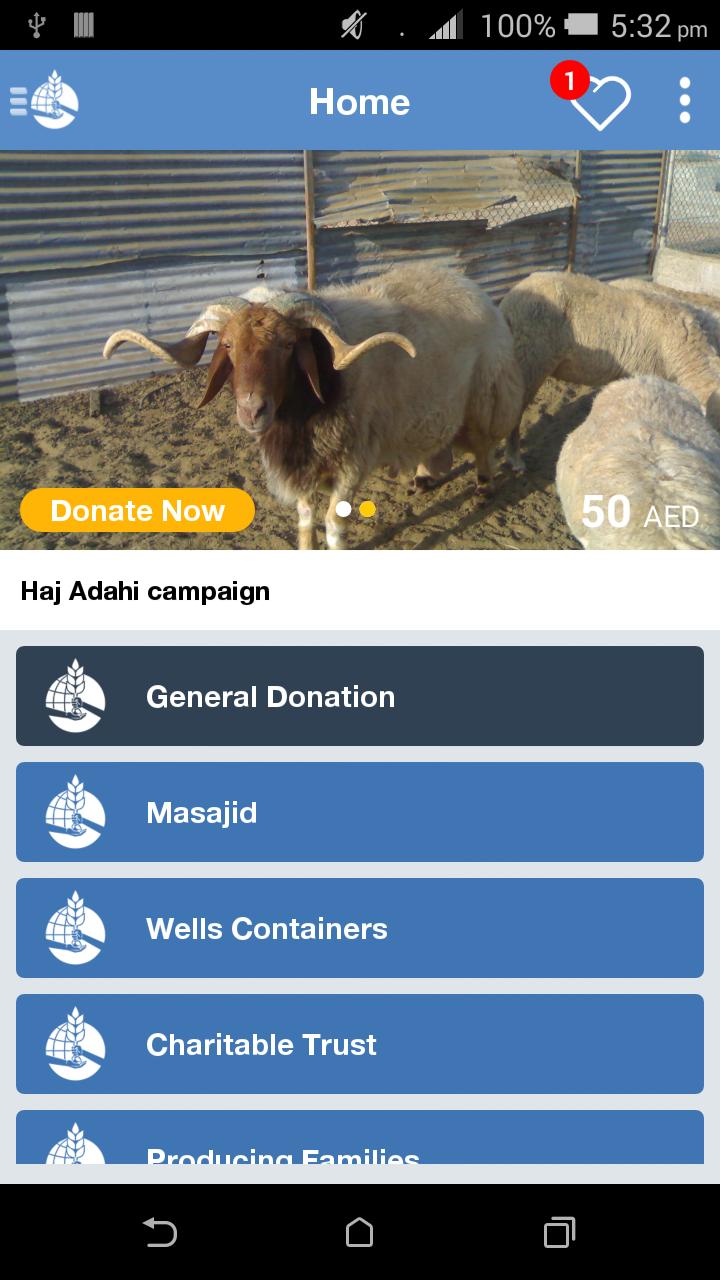The image size is (720, 1280).
Task: Choose Charitable Trust
Action: 360,1044
